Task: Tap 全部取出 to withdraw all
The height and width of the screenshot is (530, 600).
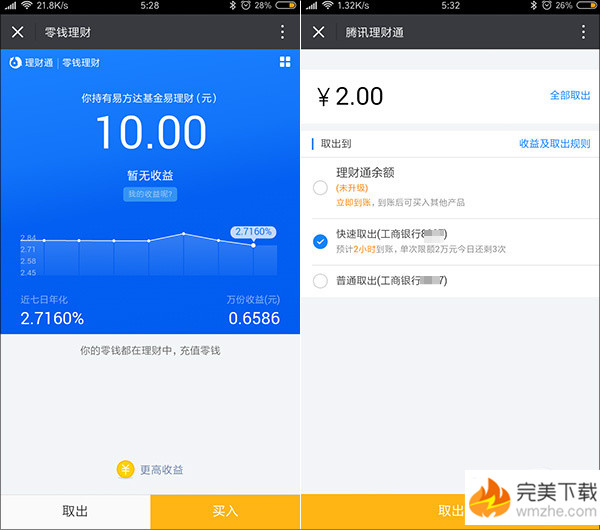Action: [x=569, y=95]
